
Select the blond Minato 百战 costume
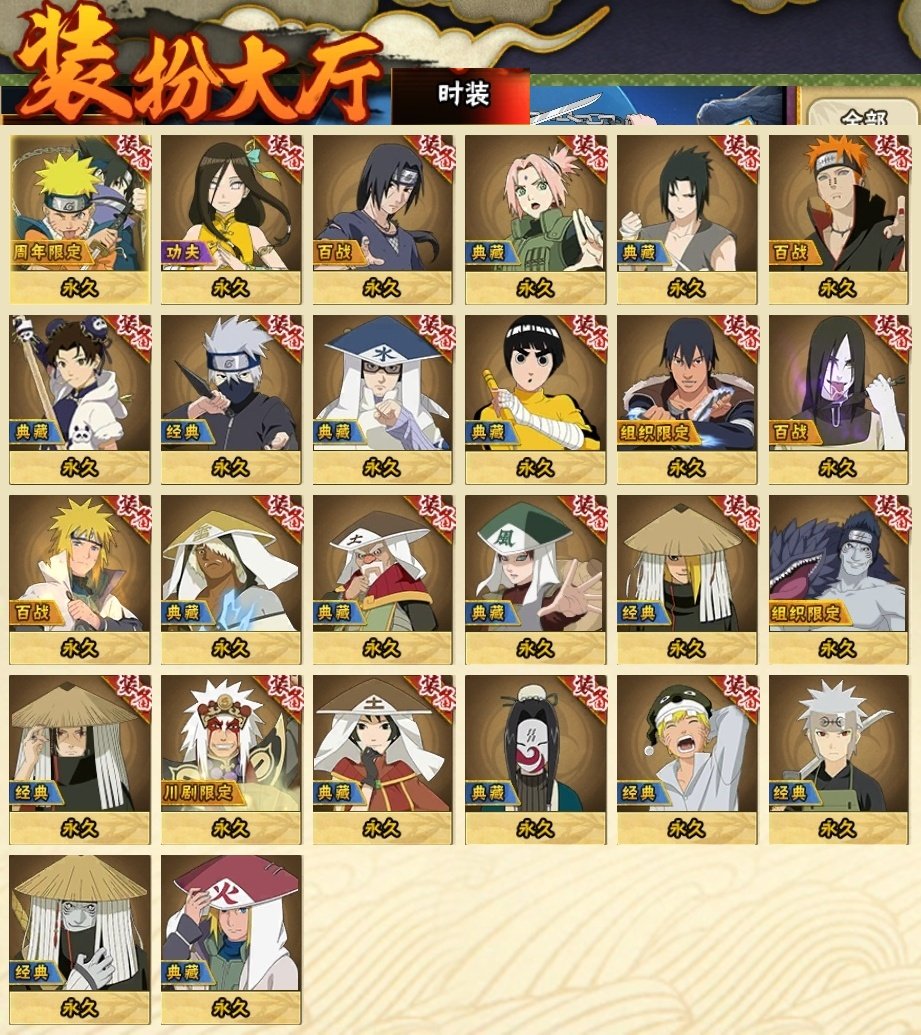tap(80, 570)
